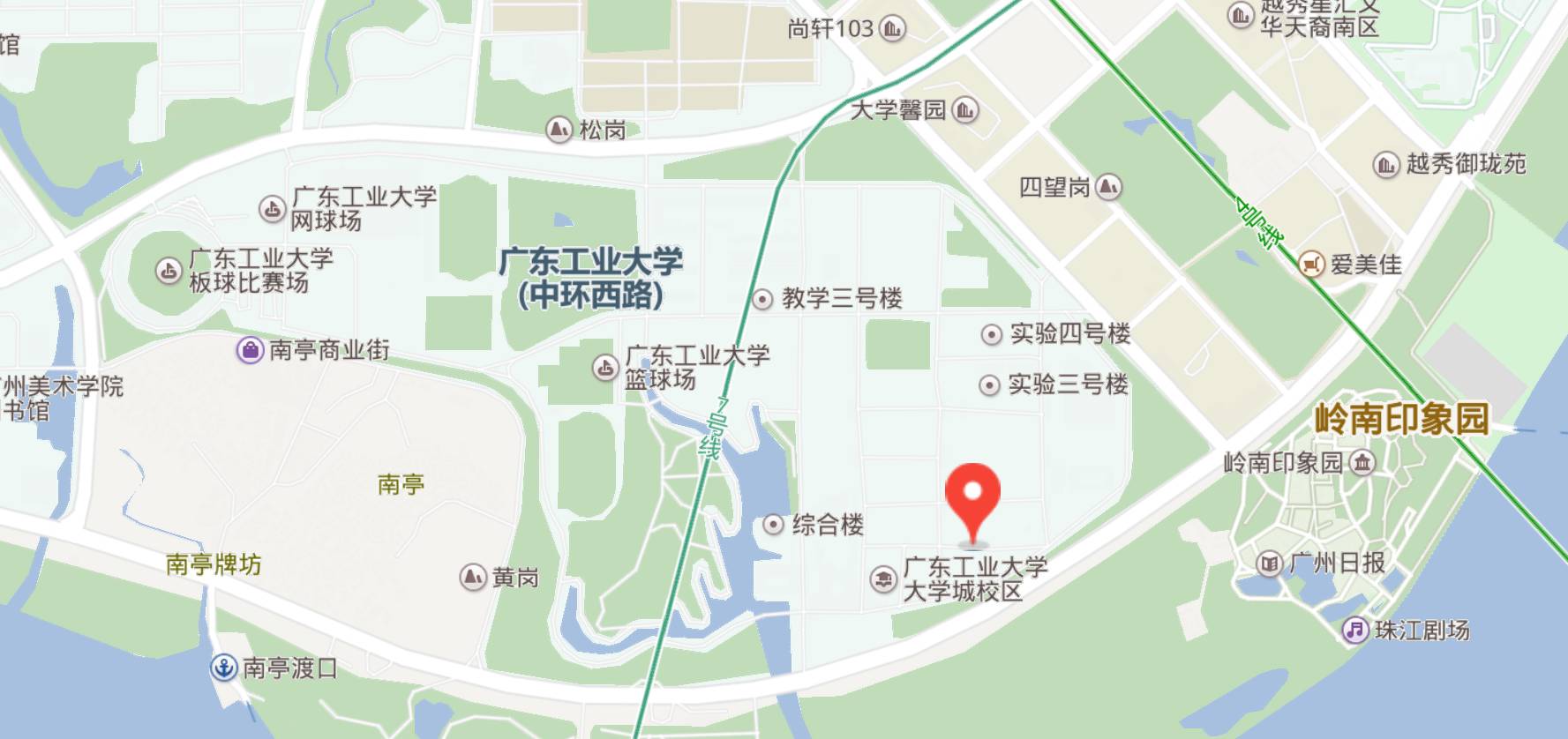Select the 教学三号楼 map marker
This screenshot has height=739, width=1568.
762,299
